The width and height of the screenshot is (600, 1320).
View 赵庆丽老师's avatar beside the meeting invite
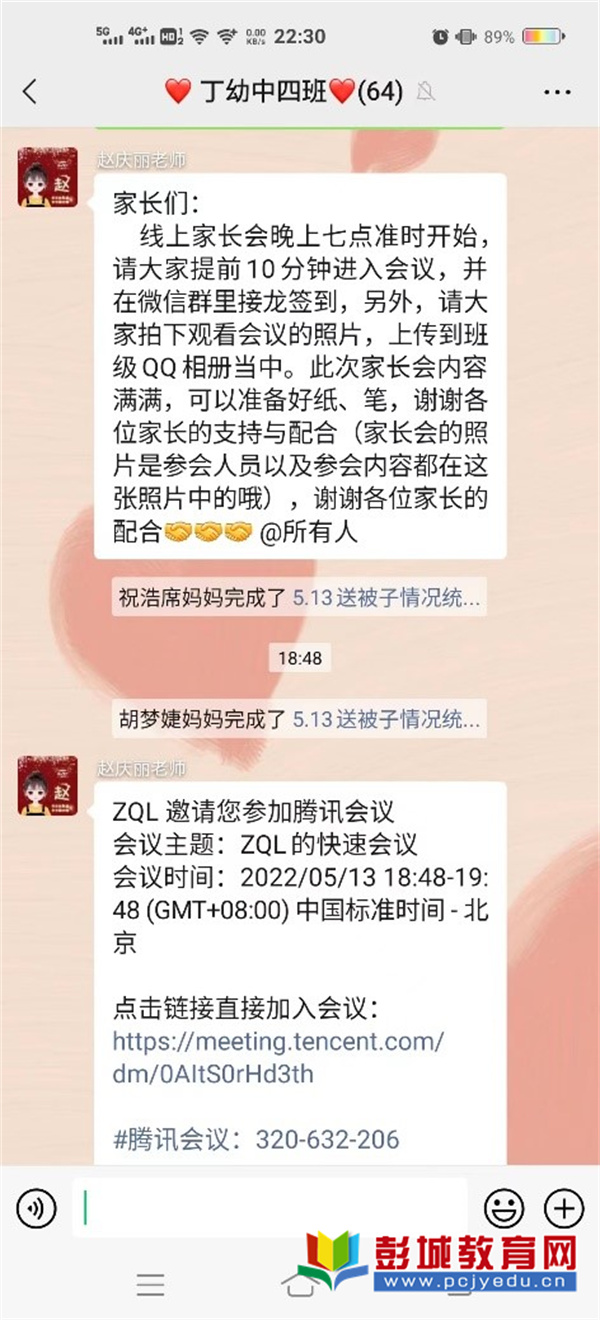(48, 786)
